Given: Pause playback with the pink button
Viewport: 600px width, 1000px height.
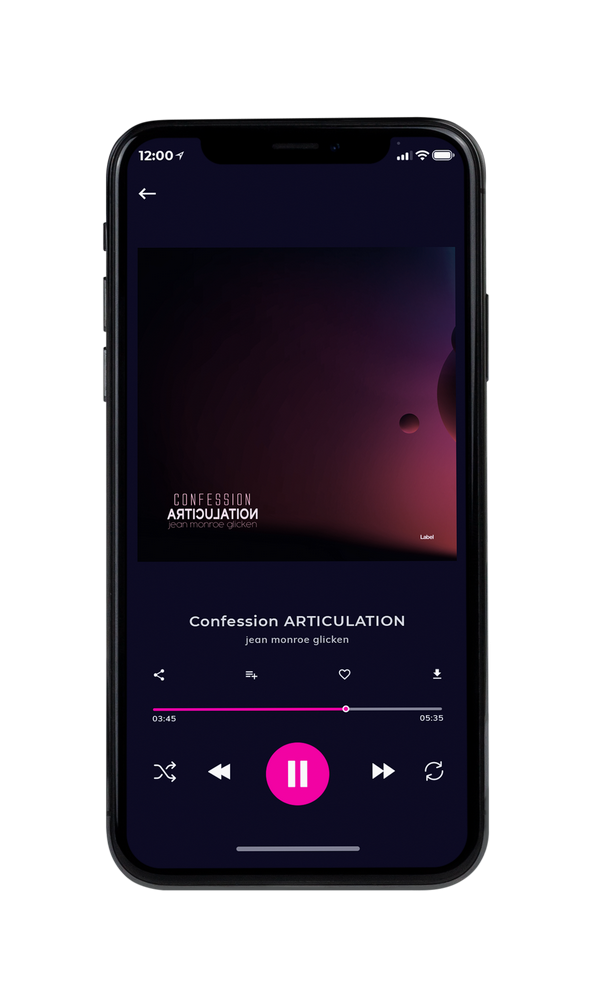Looking at the screenshot, I should [297, 773].
